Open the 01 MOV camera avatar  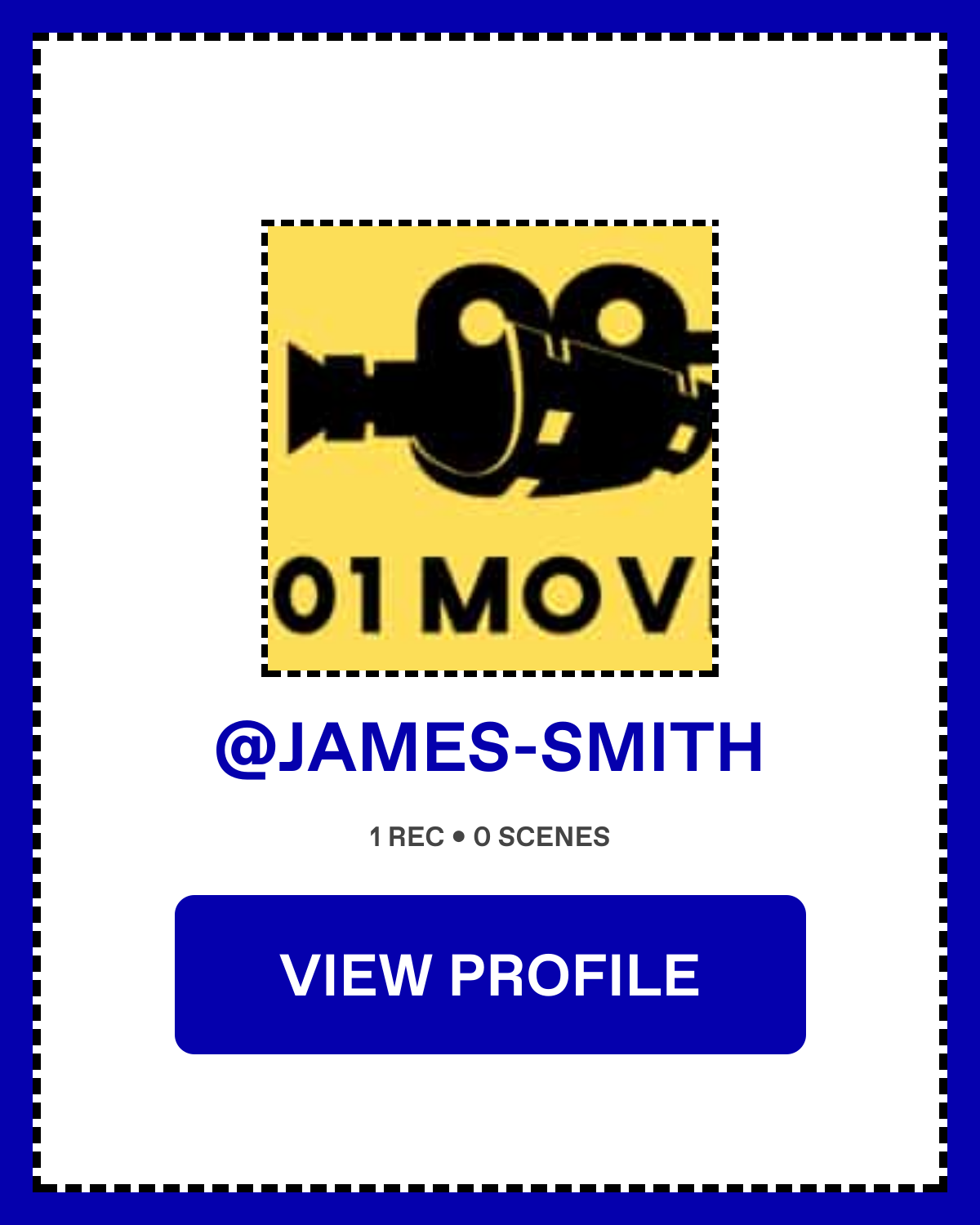point(490,448)
